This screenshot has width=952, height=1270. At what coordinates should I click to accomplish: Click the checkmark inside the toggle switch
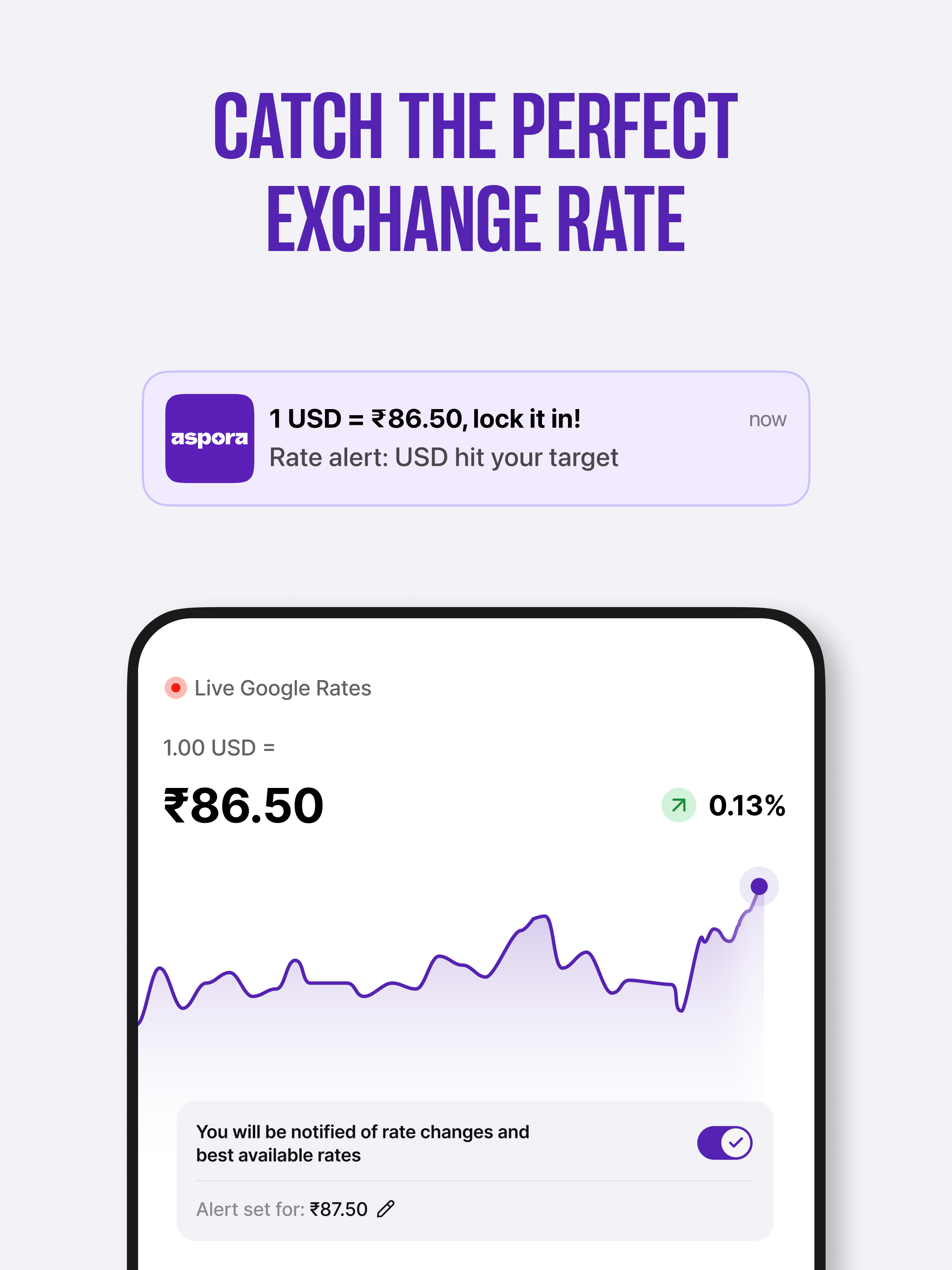pos(737,1143)
